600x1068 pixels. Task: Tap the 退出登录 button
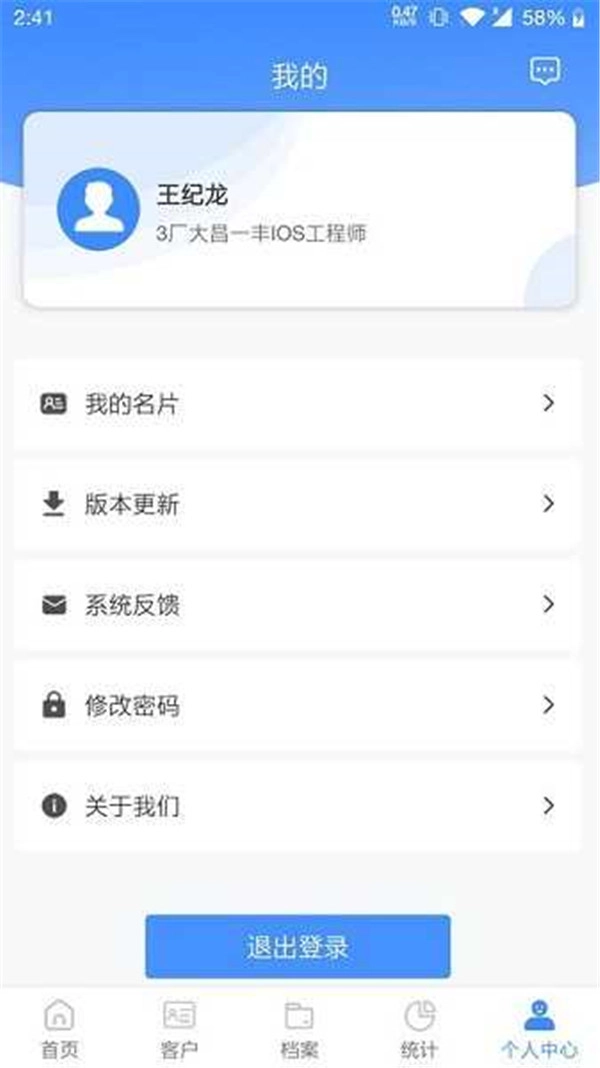click(298, 946)
